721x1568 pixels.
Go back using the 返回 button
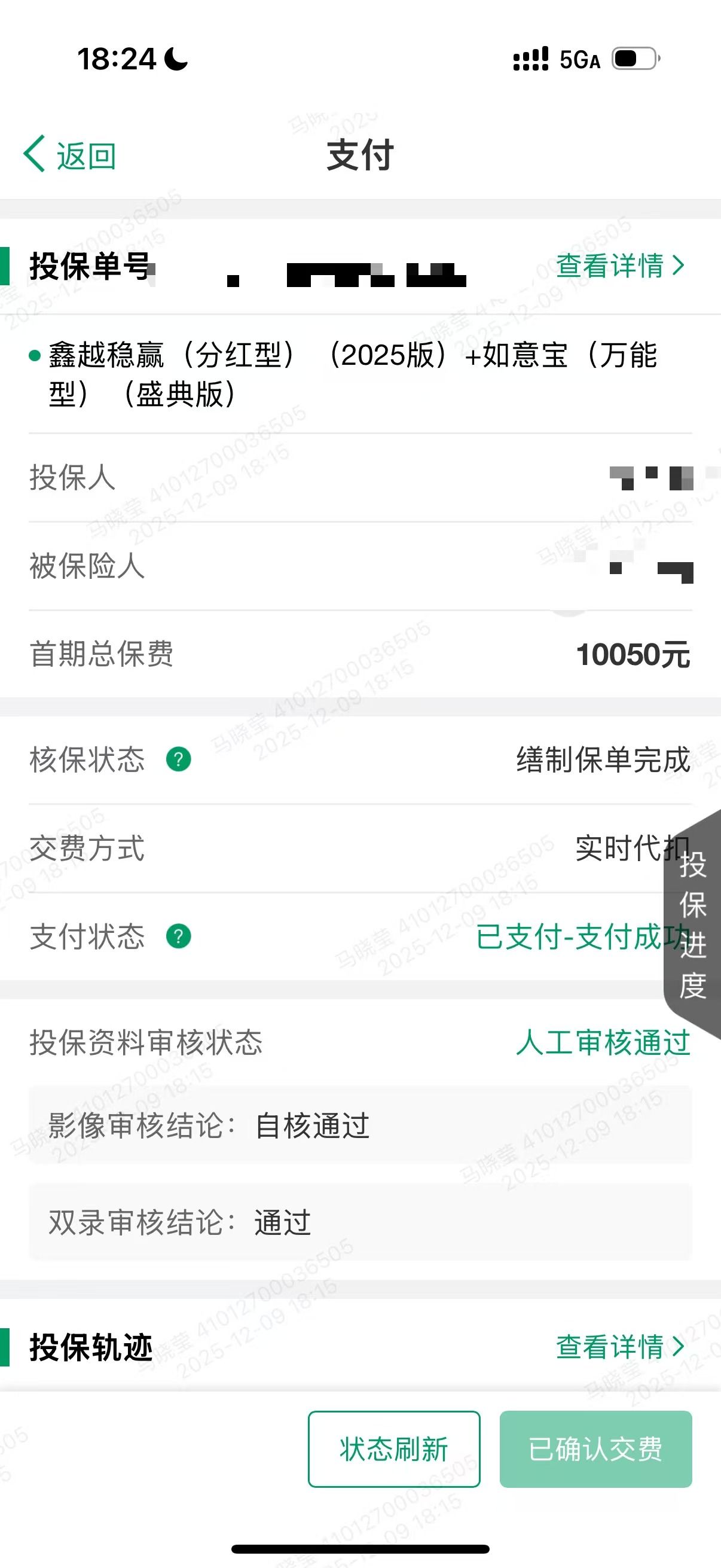tap(70, 155)
